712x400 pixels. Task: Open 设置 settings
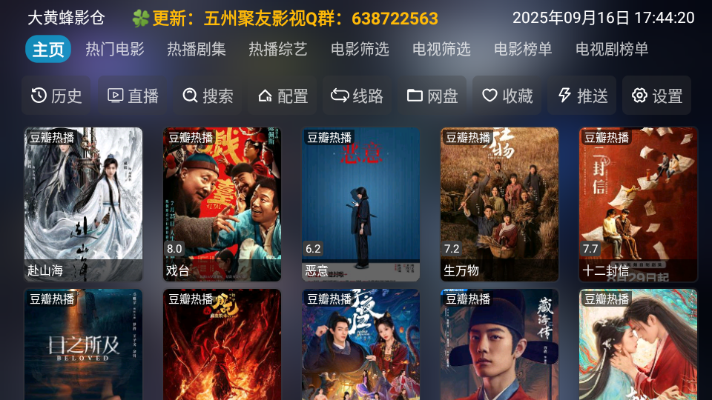coord(657,96)
